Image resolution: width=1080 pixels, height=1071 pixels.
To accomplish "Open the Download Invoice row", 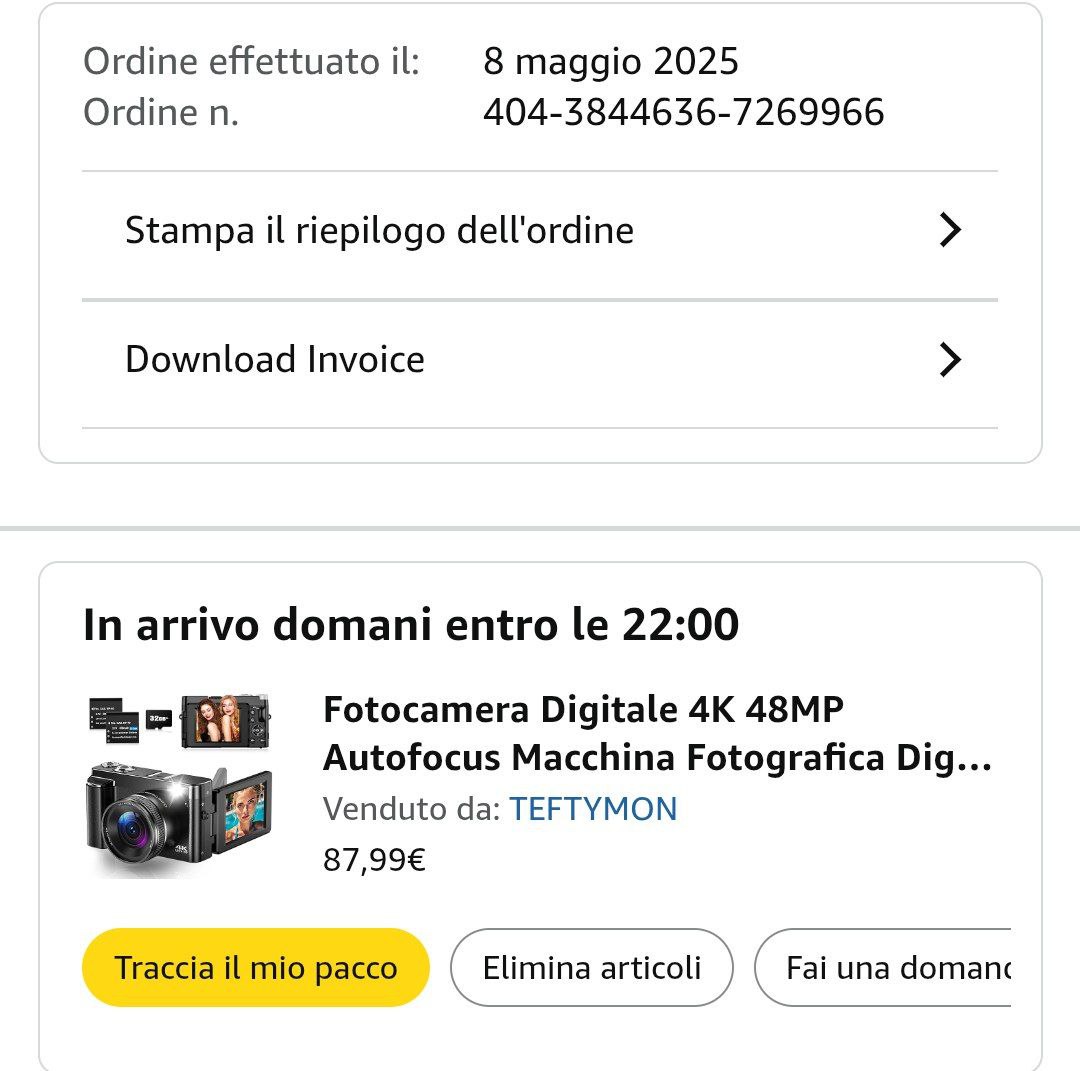I will (x=540, y=360).
